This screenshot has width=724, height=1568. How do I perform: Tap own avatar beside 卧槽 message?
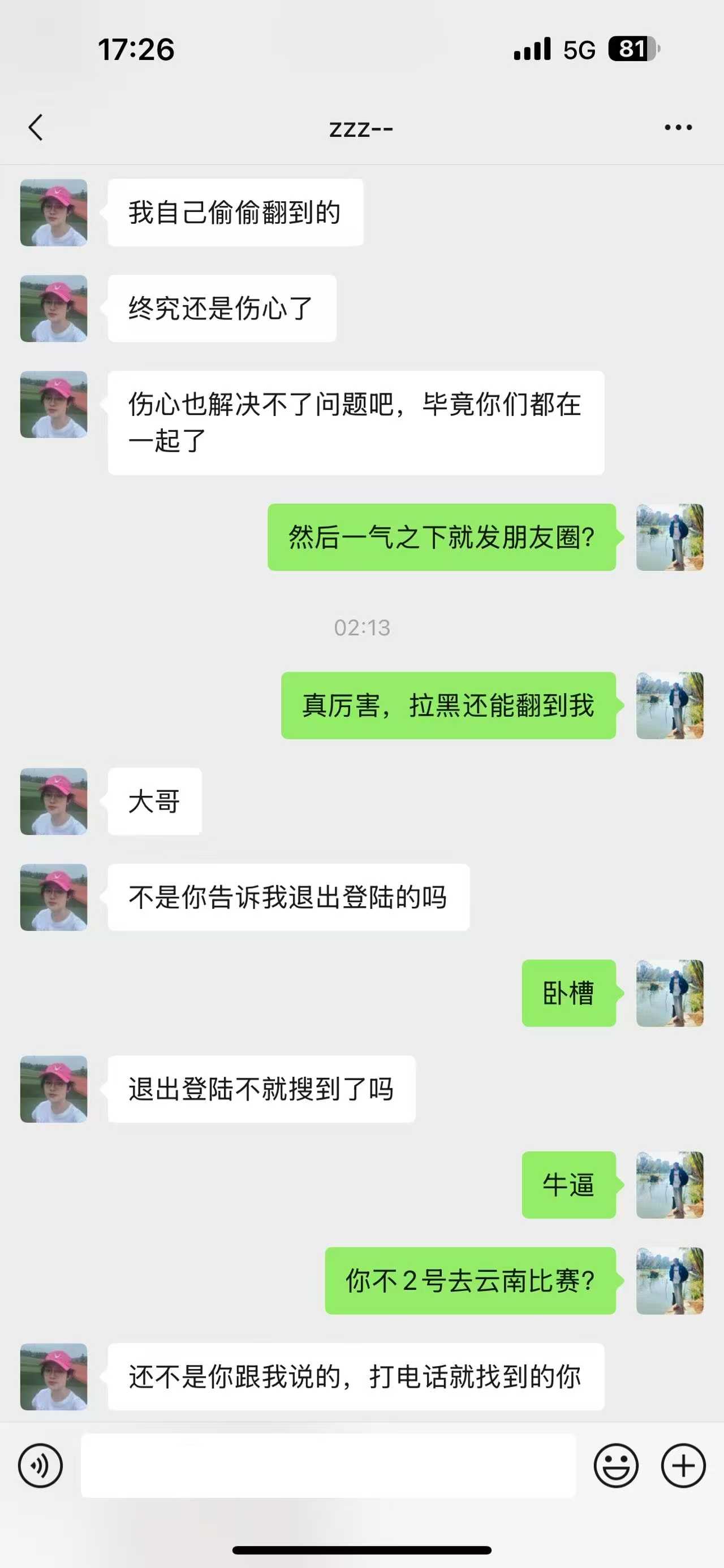click(x=669, y=993)
